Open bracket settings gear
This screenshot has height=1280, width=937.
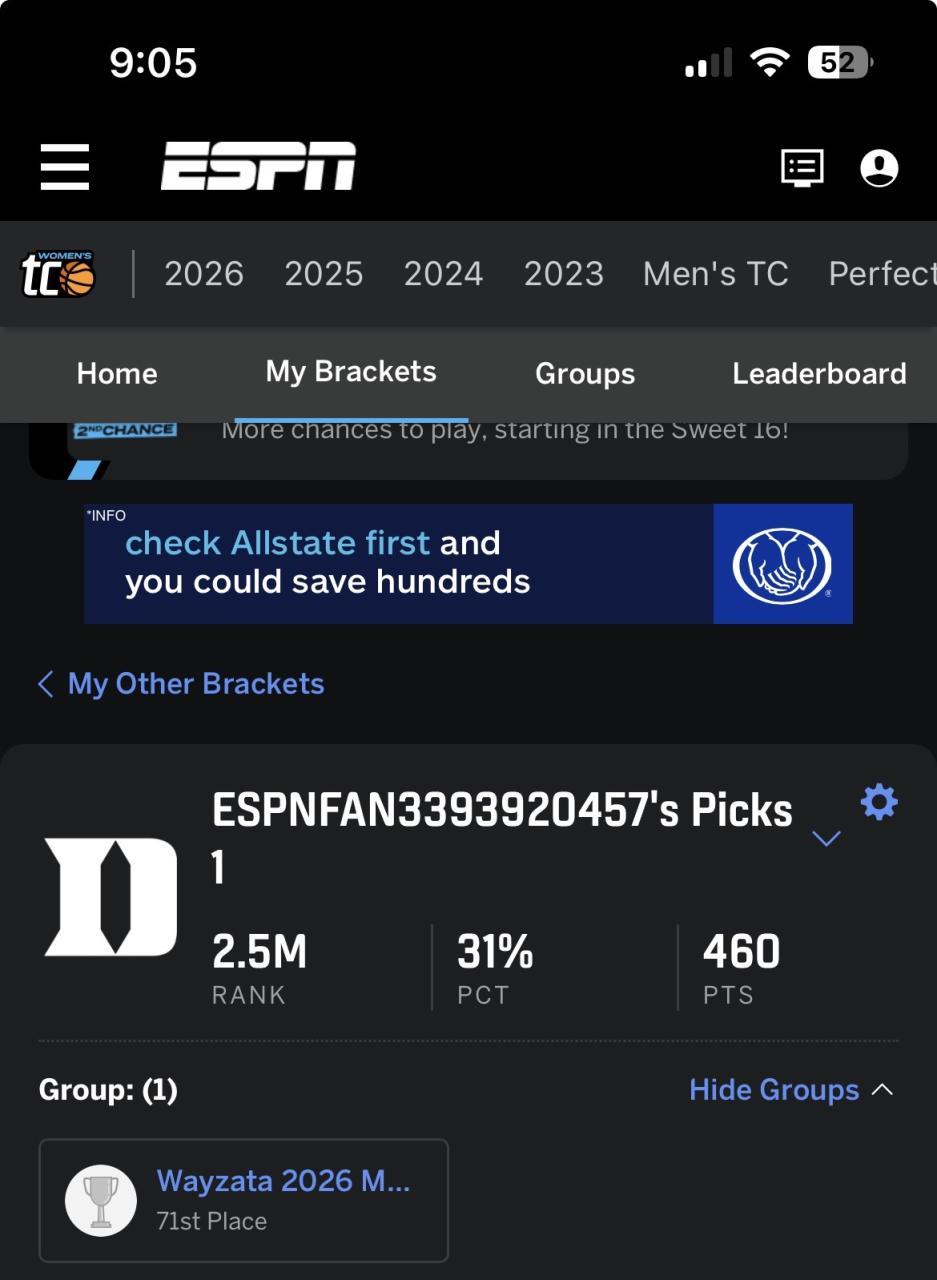879,802
